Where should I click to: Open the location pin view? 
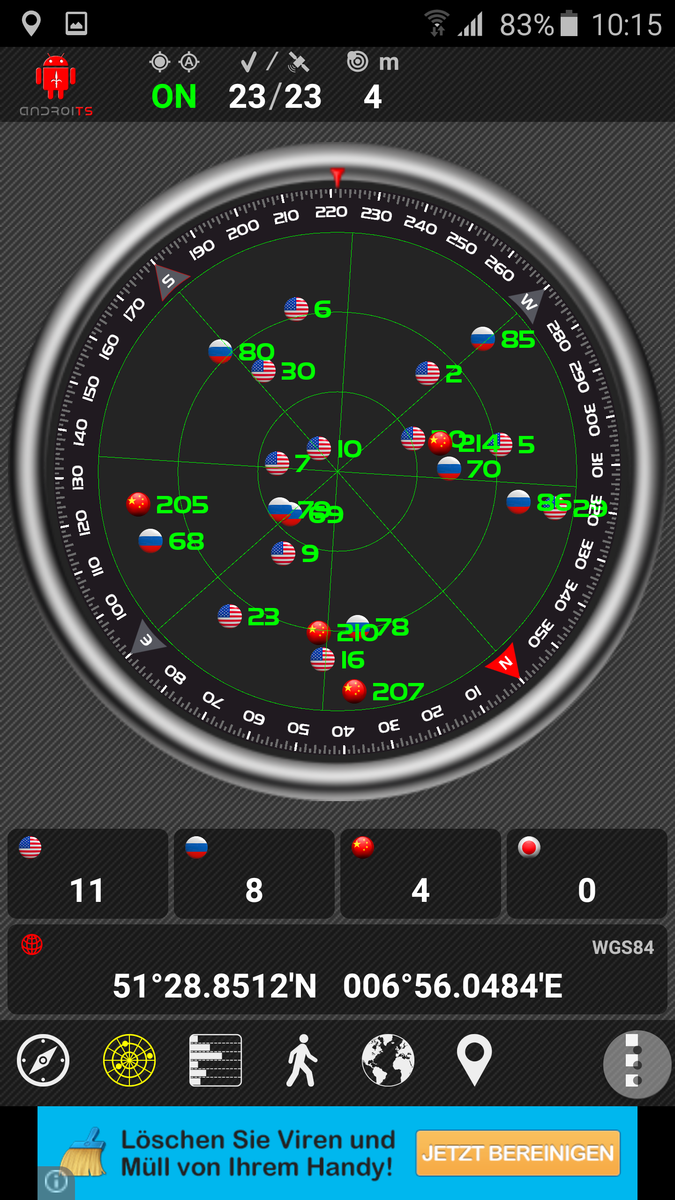pos(474,1060)
